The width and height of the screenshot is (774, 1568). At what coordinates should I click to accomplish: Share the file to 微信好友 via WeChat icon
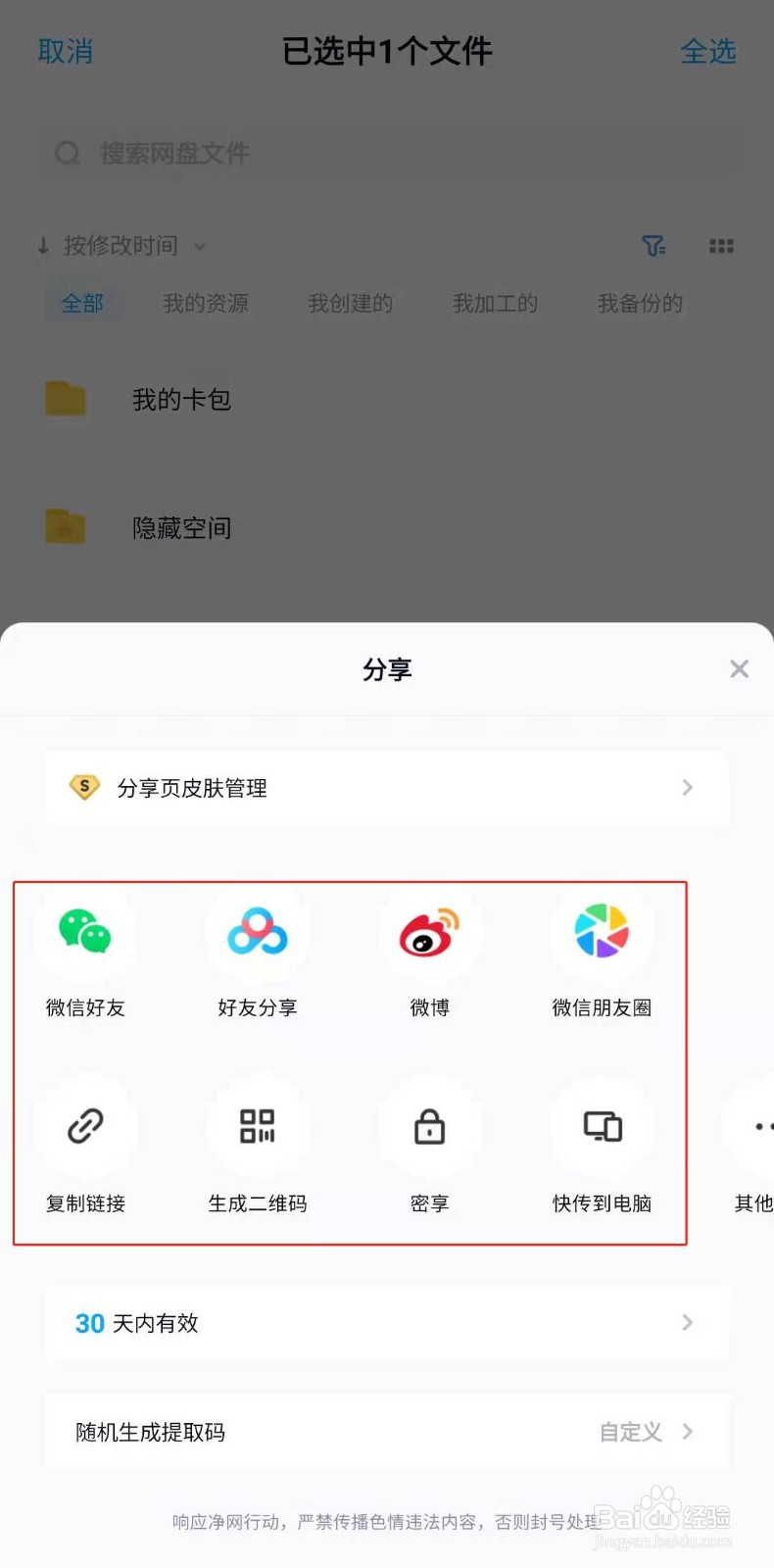84,932
